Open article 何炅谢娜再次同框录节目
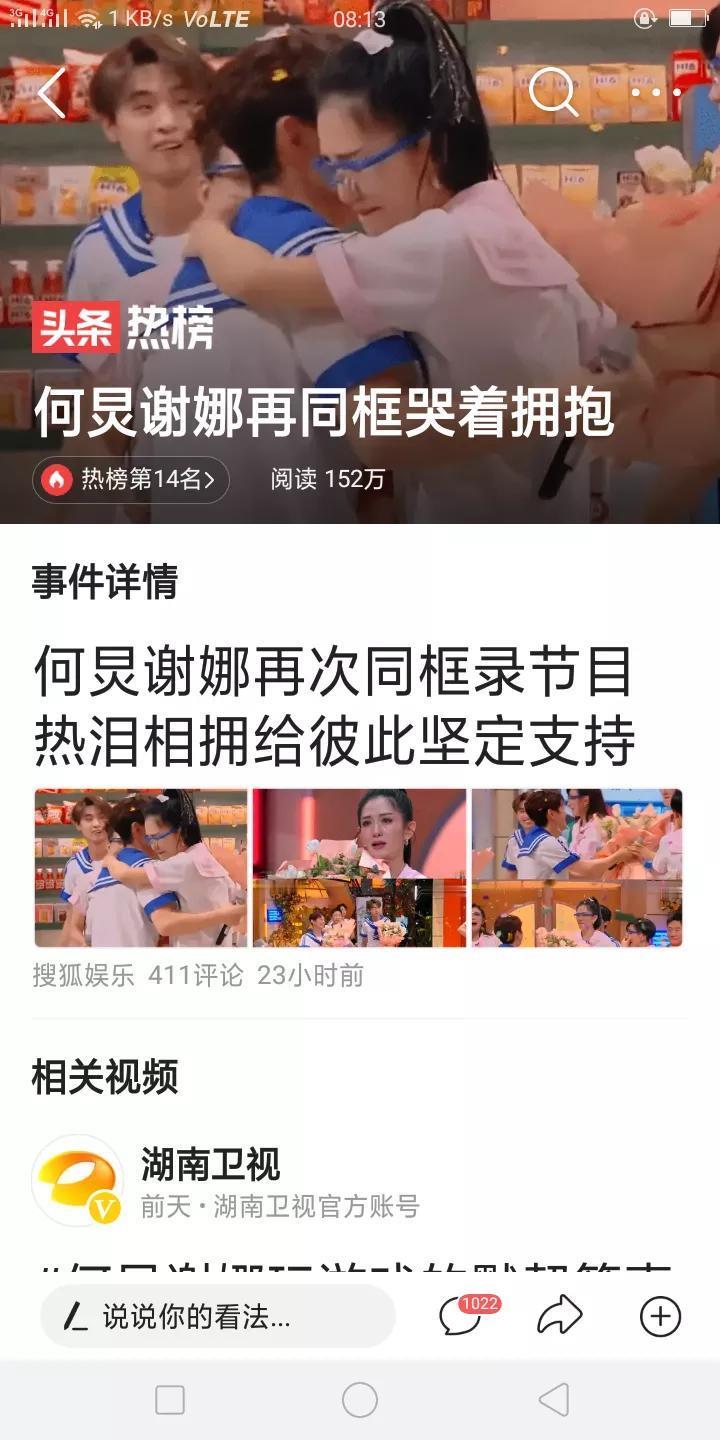Screen dimensions: 720x1440 (334, 705)
